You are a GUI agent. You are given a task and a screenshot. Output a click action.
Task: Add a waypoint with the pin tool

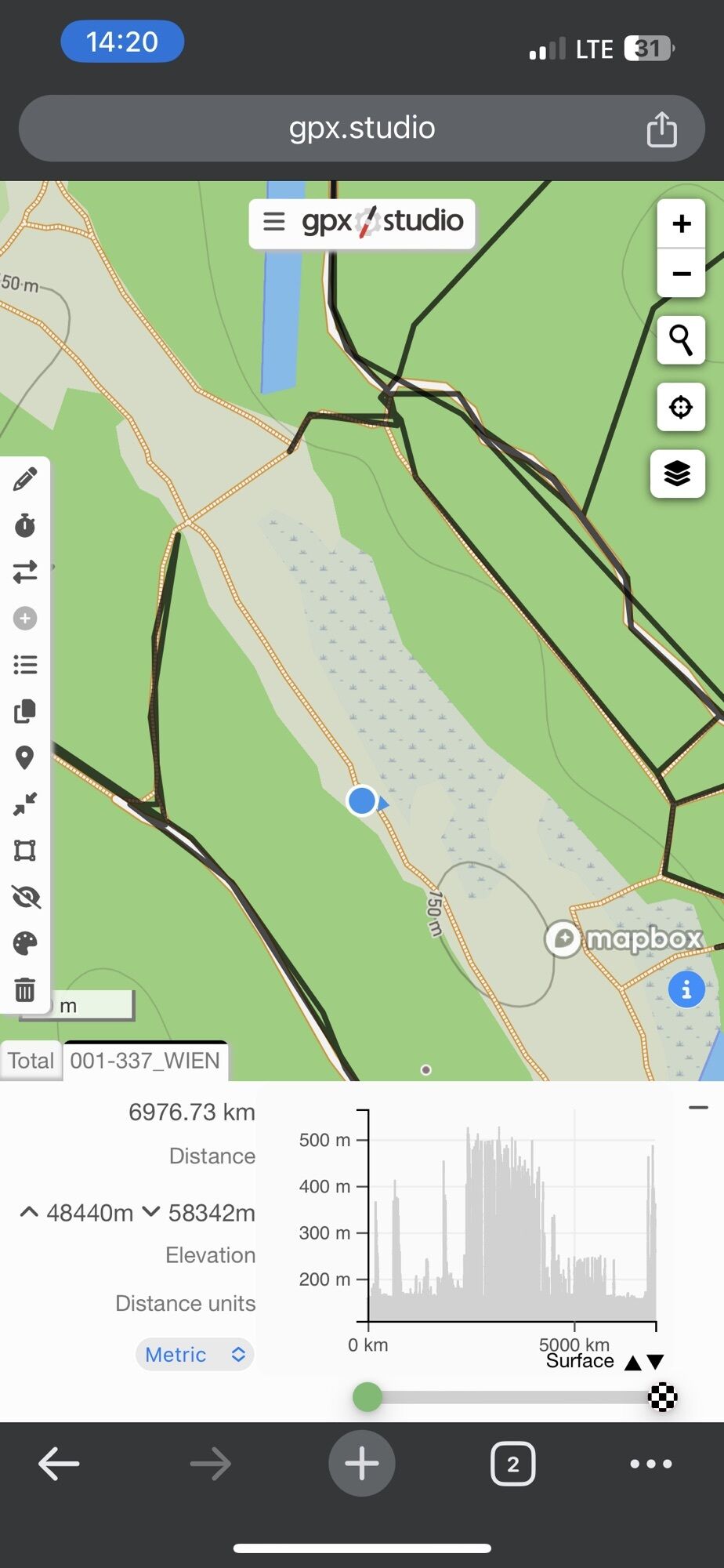[25, 757]
